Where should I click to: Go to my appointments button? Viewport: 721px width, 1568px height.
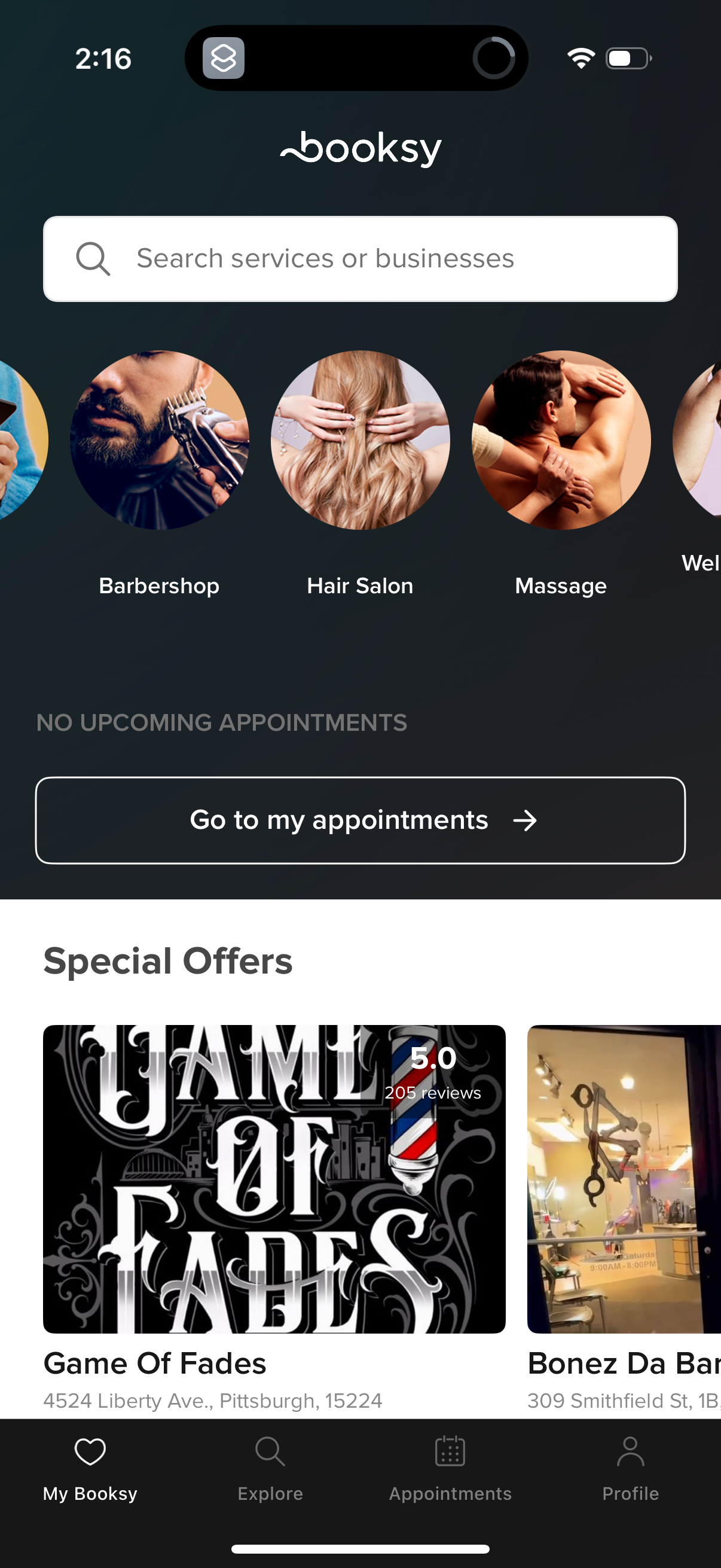point(360,820)
